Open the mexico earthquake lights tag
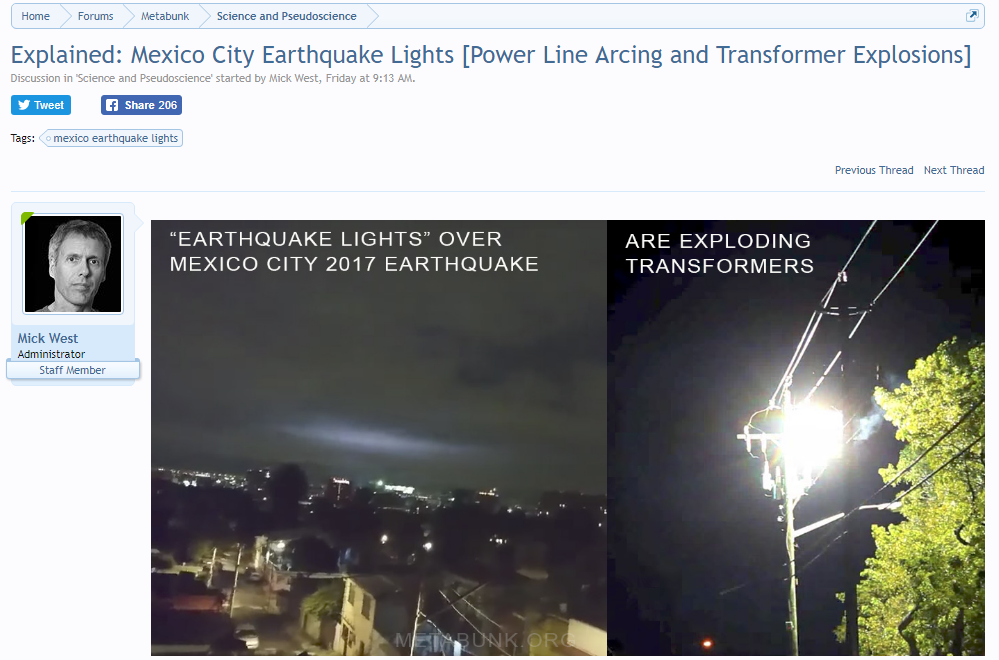 tap(115, 138)
